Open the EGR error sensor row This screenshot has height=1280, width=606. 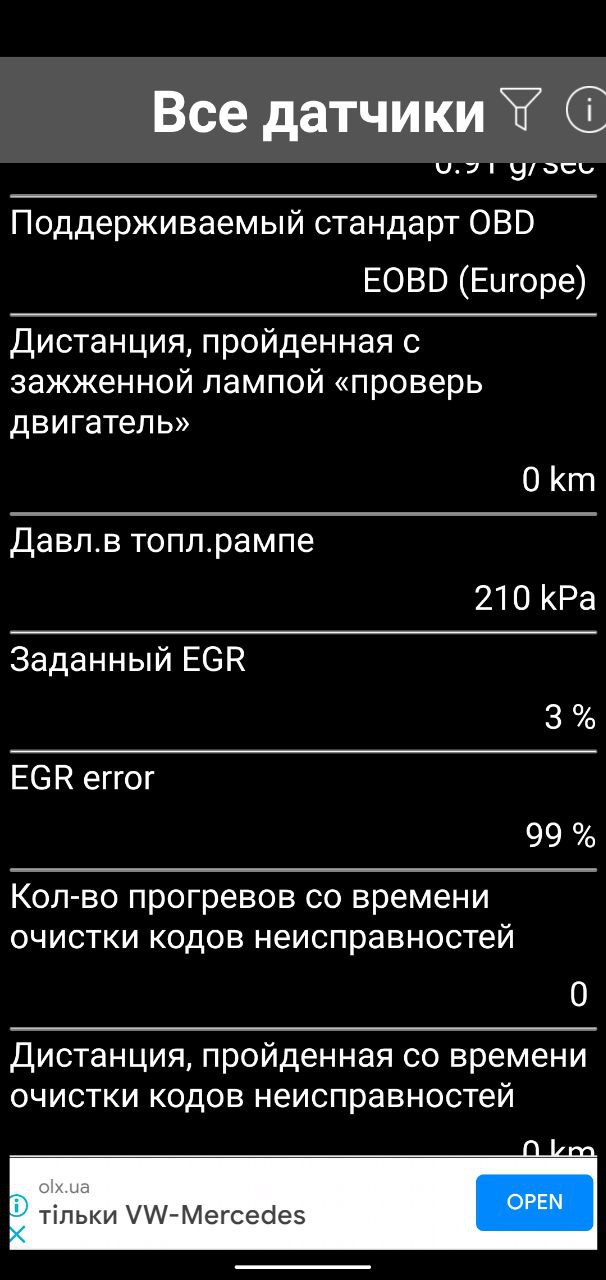tap(303, 811)
